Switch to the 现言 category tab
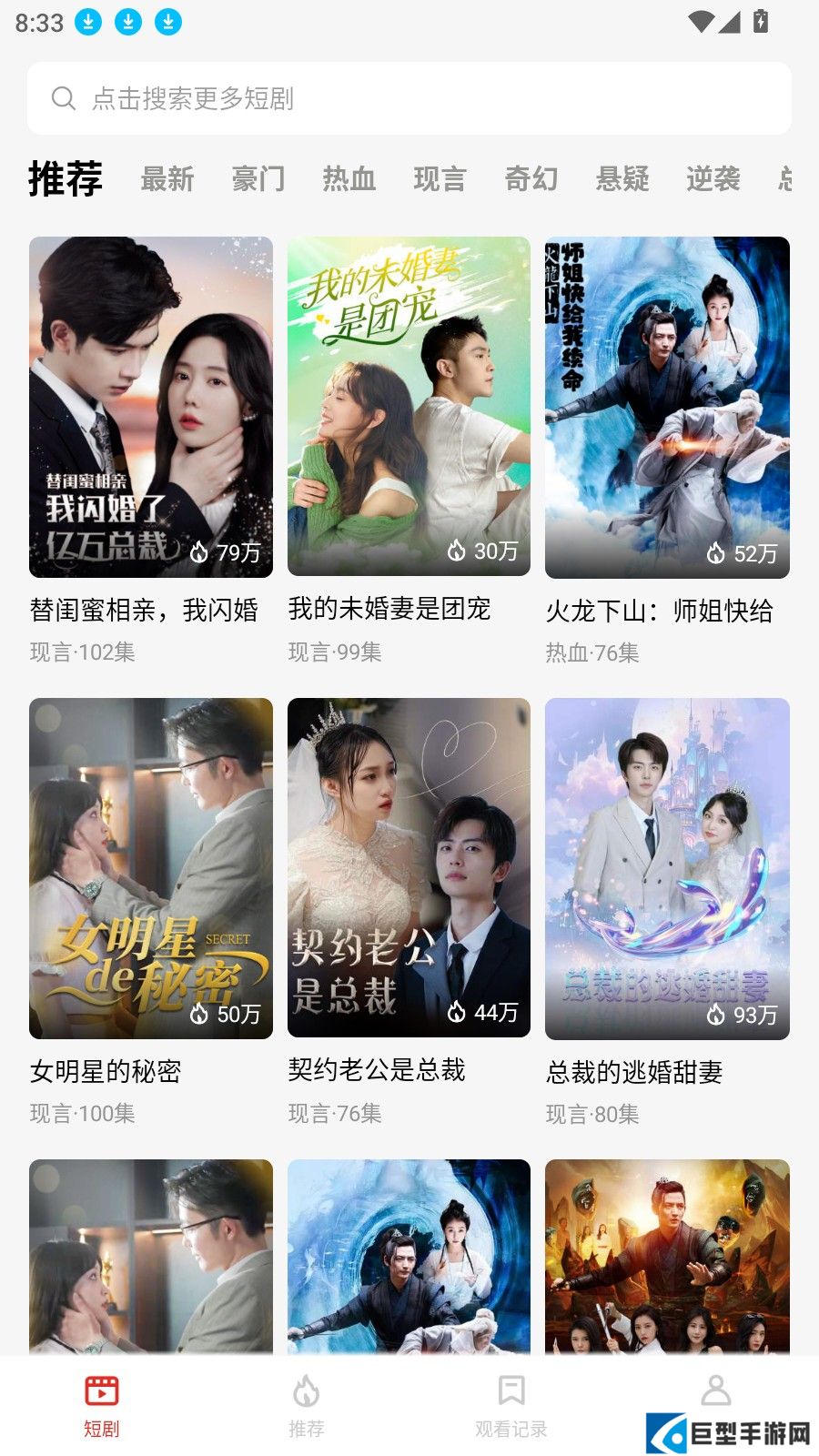 pos(440,179)
